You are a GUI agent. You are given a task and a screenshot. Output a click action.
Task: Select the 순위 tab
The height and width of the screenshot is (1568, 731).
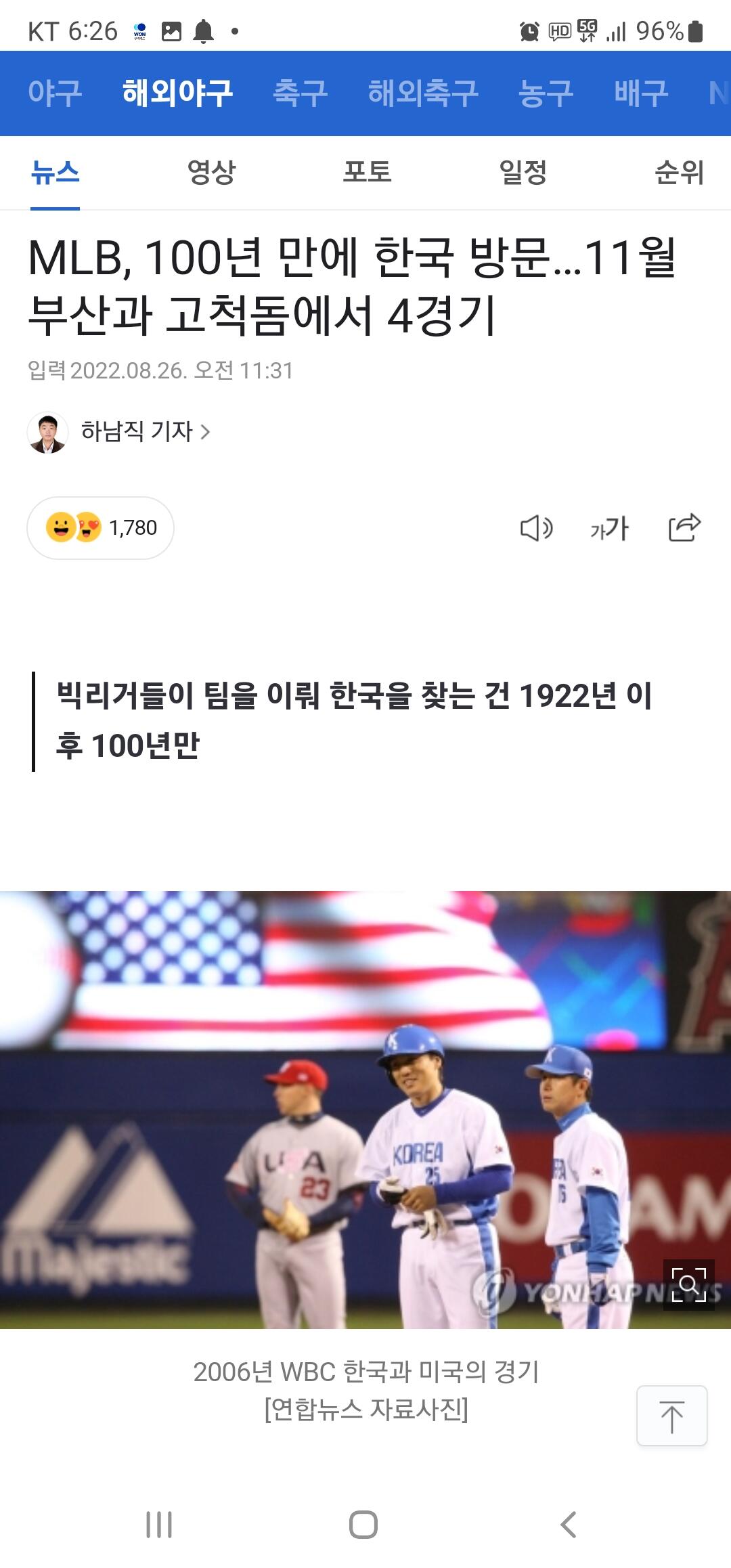click(679, 173)
